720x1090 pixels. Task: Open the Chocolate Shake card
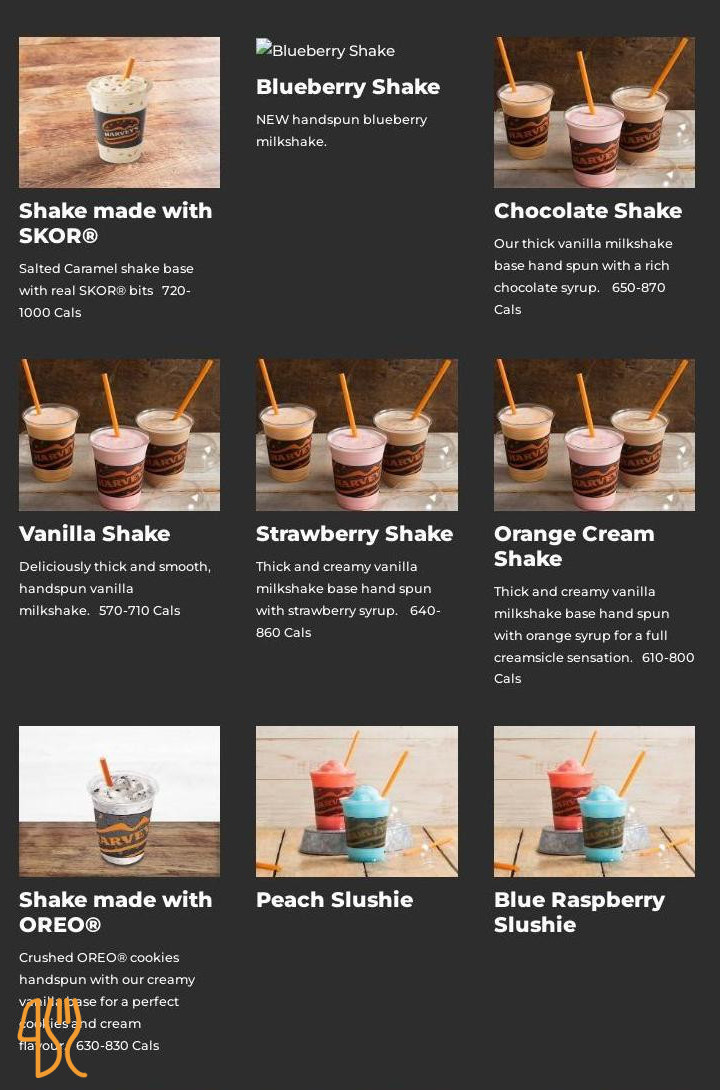click(594, 112)
